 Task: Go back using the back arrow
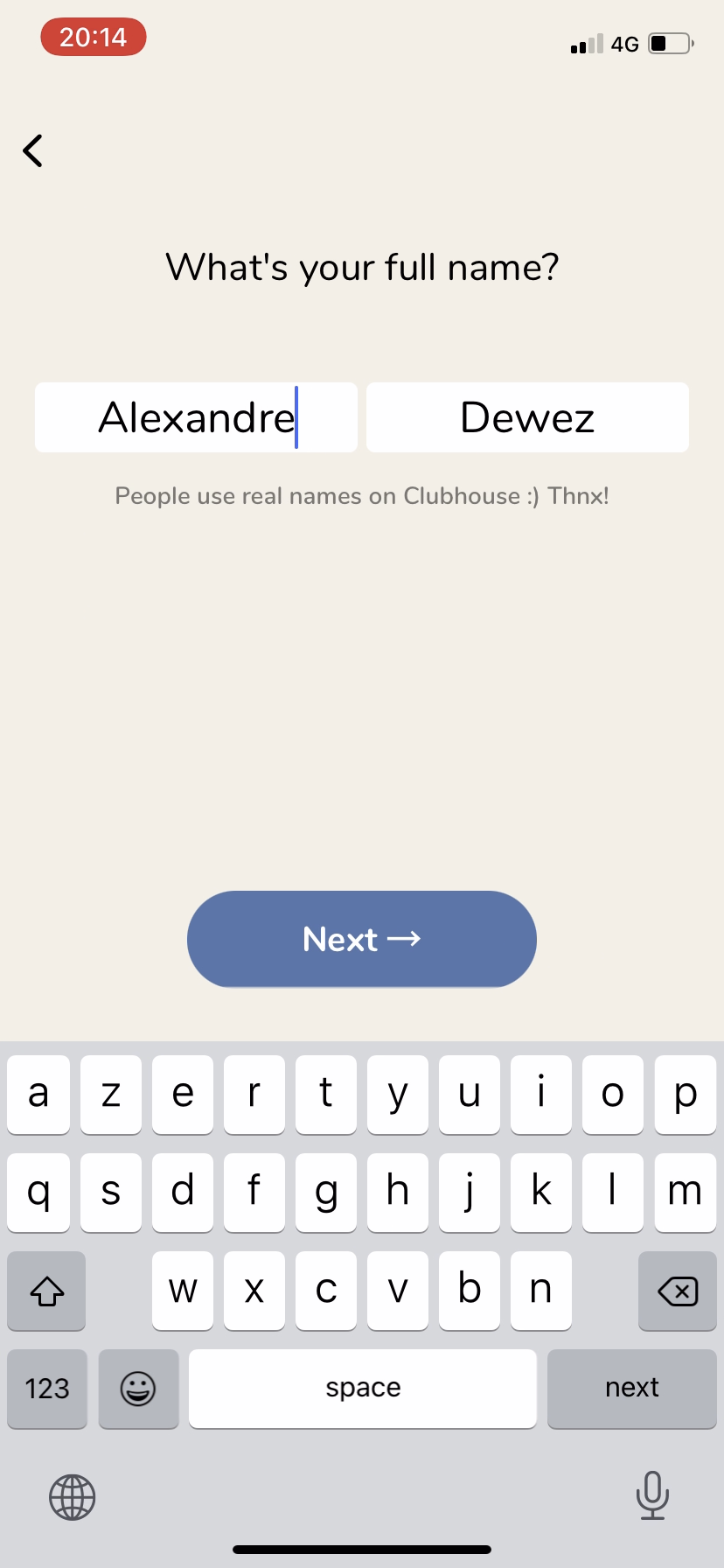point(33,150)
